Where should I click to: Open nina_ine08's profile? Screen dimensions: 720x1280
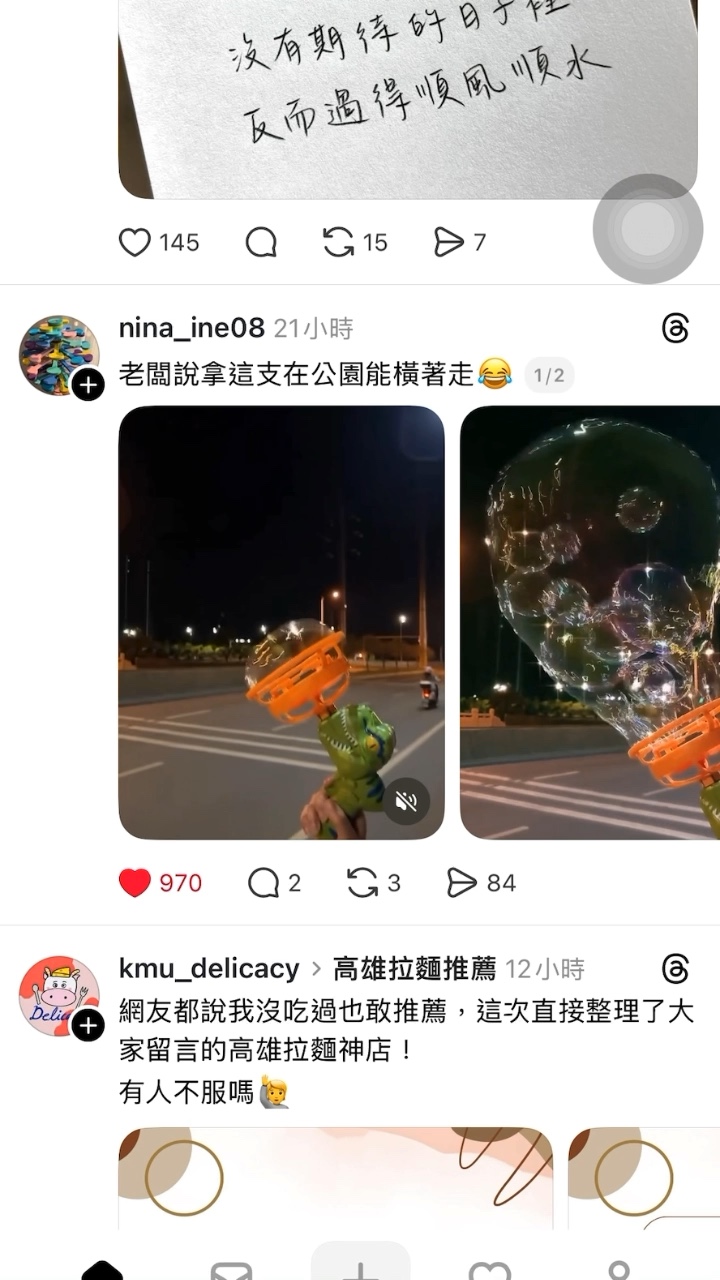point(190,328)
